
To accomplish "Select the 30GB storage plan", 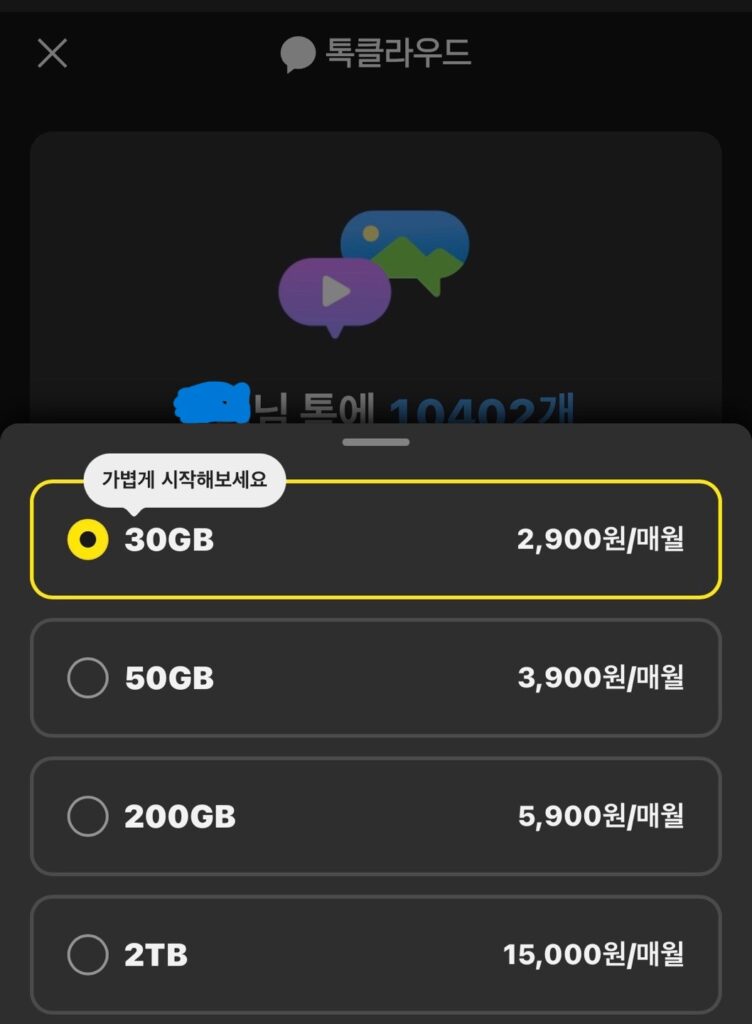I will pyautogui.click(x=376, y=540).
